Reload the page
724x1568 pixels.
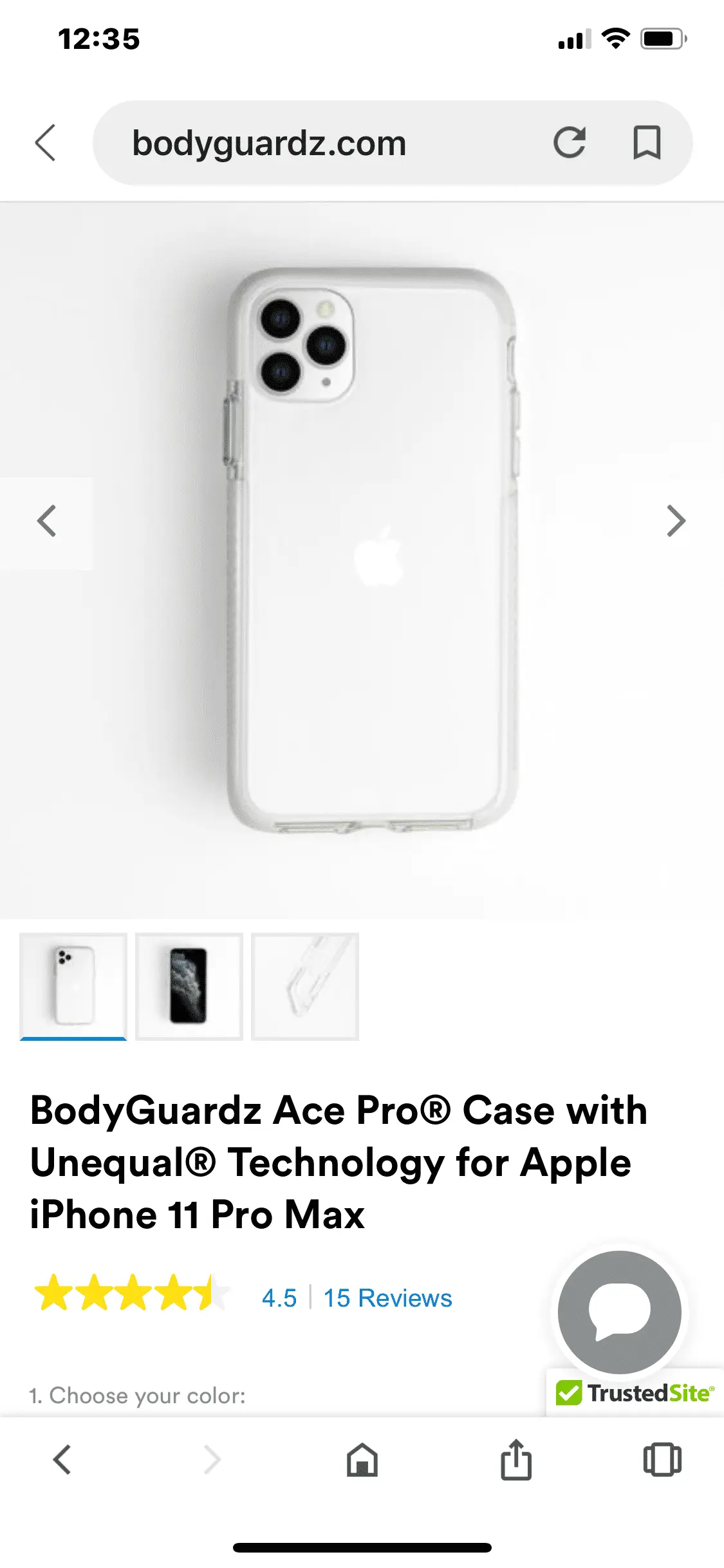570,143
